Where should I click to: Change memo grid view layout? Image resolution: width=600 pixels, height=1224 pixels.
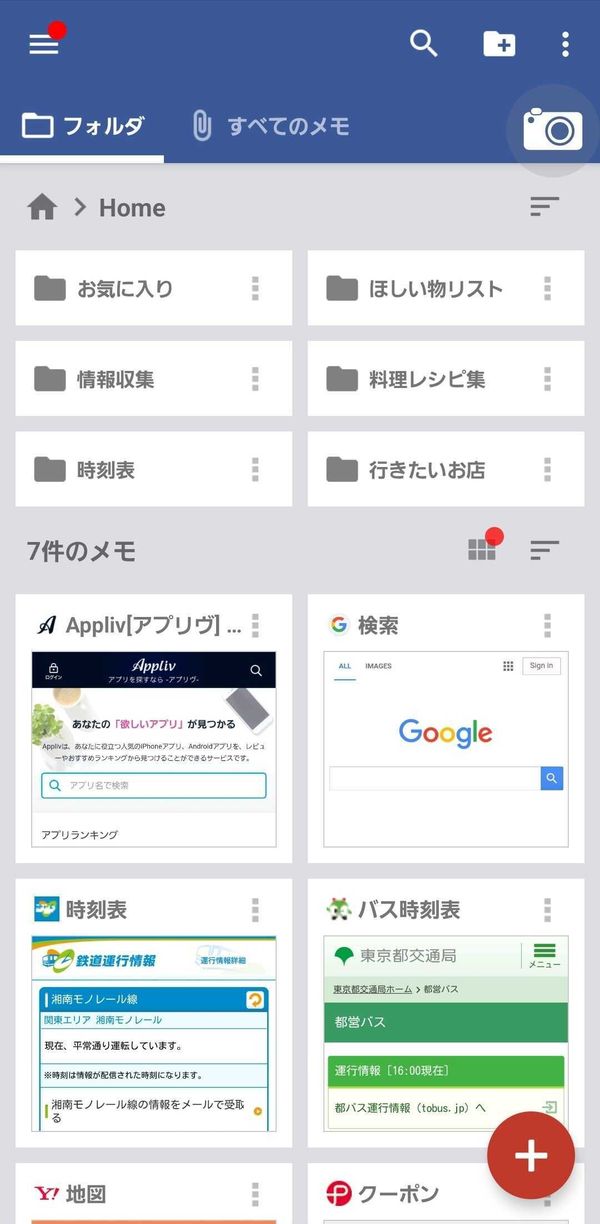point(483,549)
